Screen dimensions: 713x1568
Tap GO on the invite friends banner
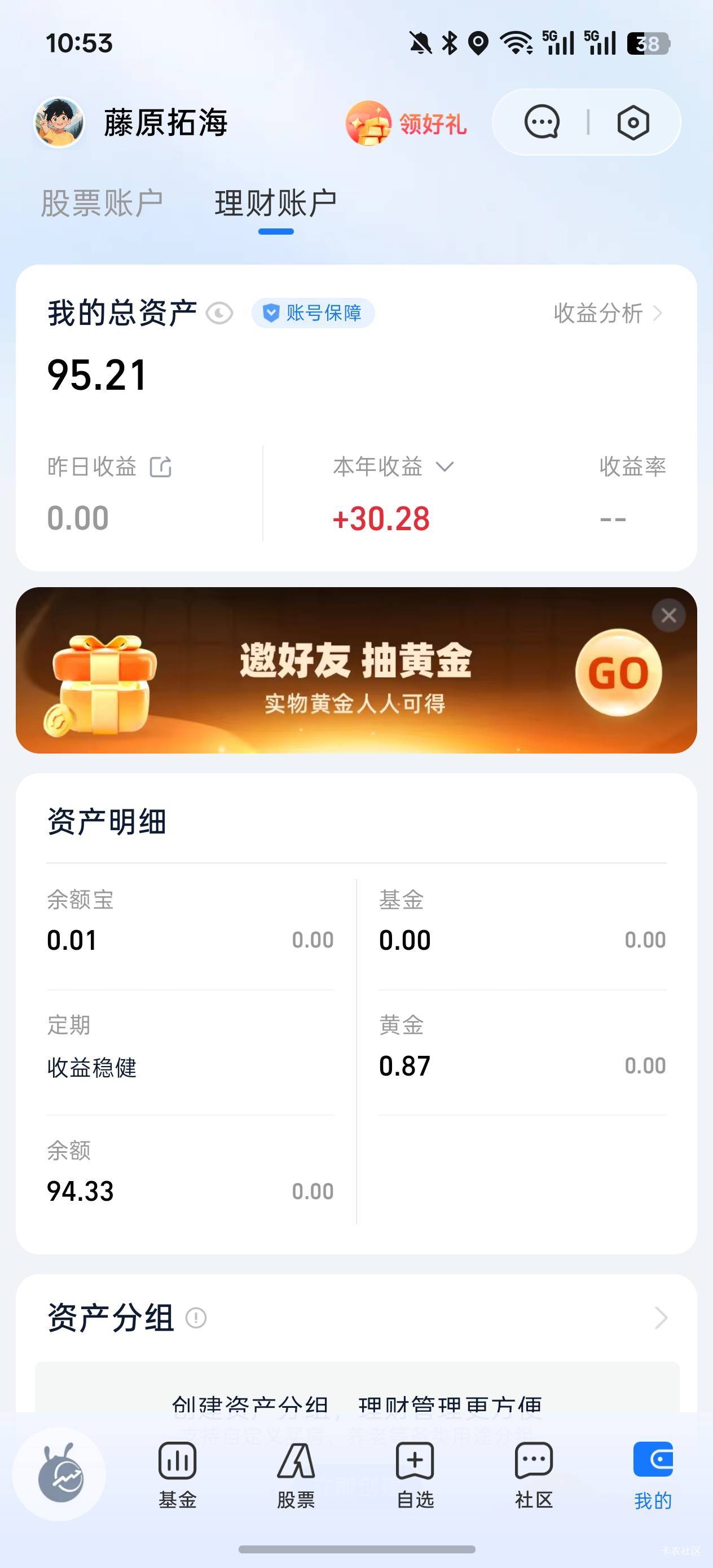coord(619,673)
